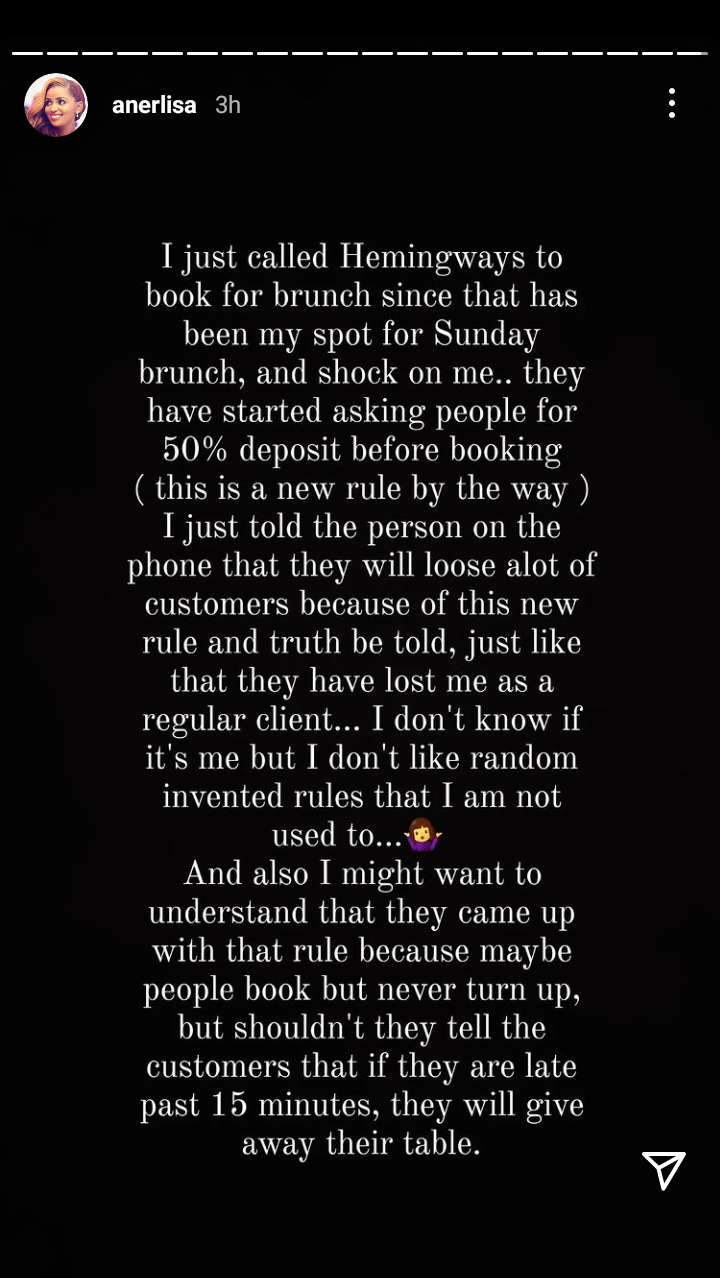The height and width of the screenshot is (1278, 720).
Task: Share this story via paper plane icon
Action: (x=664, y=1170)
